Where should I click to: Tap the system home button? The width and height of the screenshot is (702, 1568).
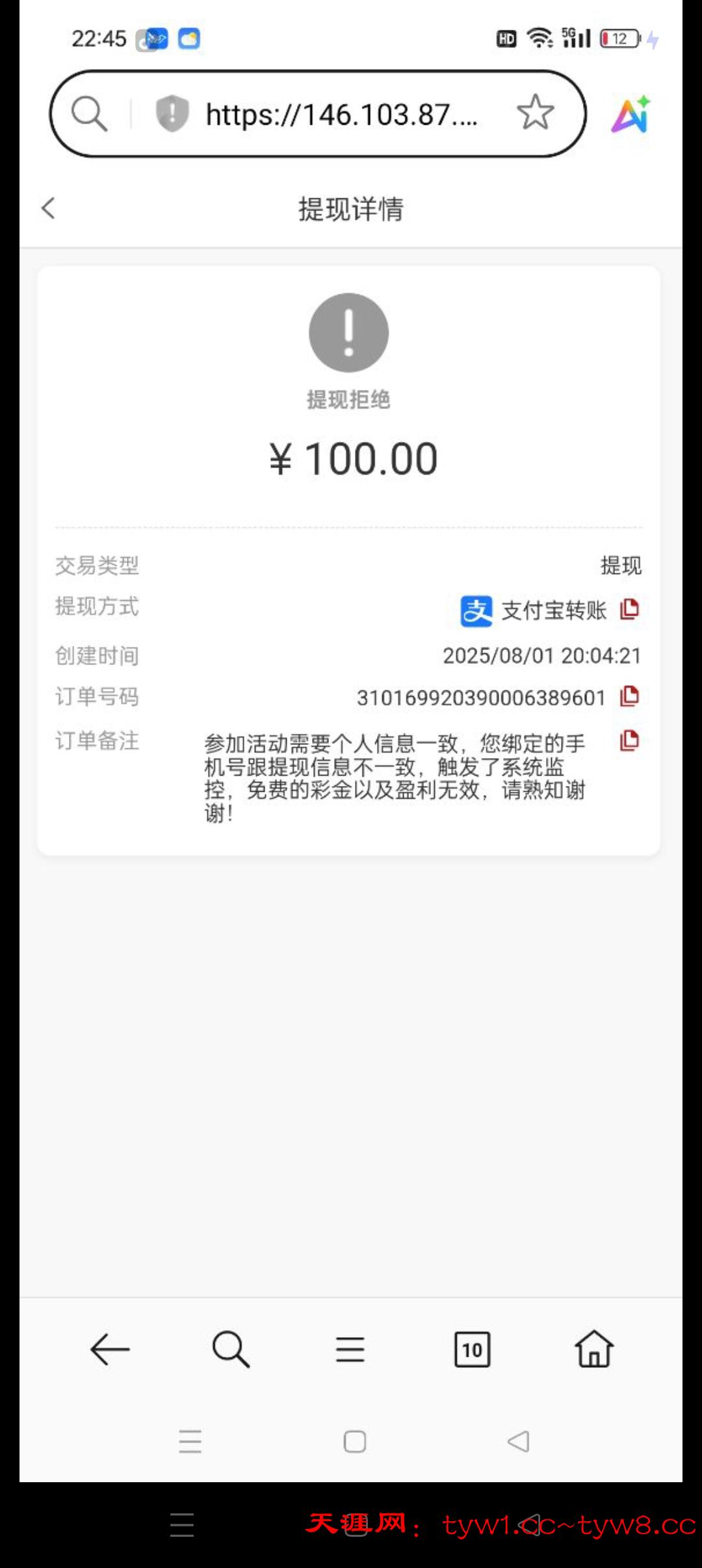[355, 1442]
